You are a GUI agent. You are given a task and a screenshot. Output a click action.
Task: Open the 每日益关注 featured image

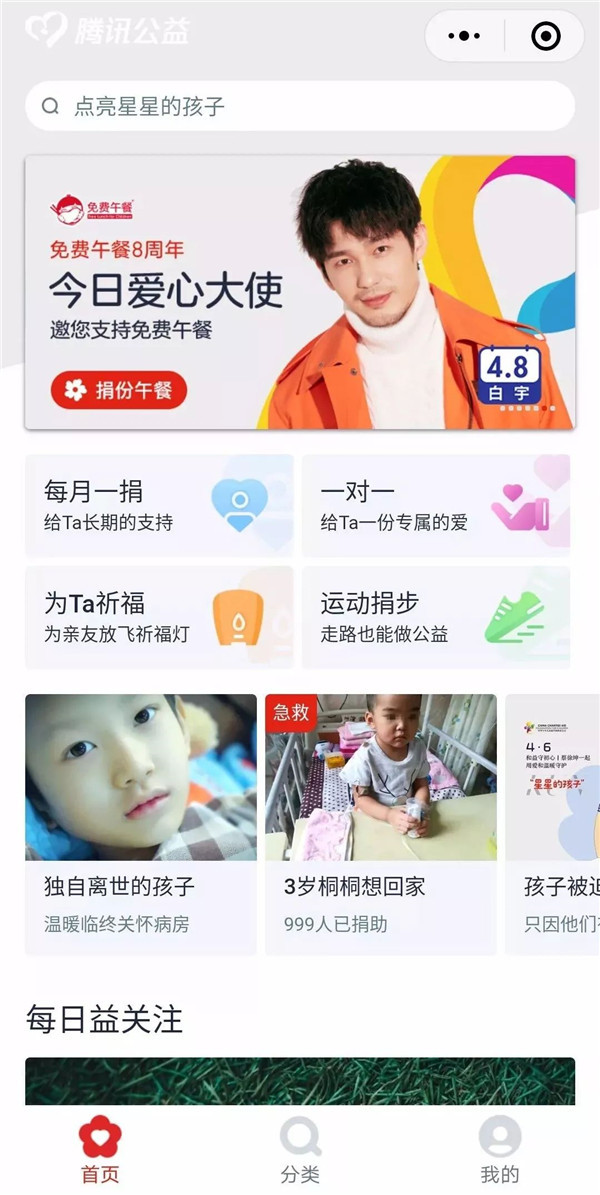[x=300, y=1080]
